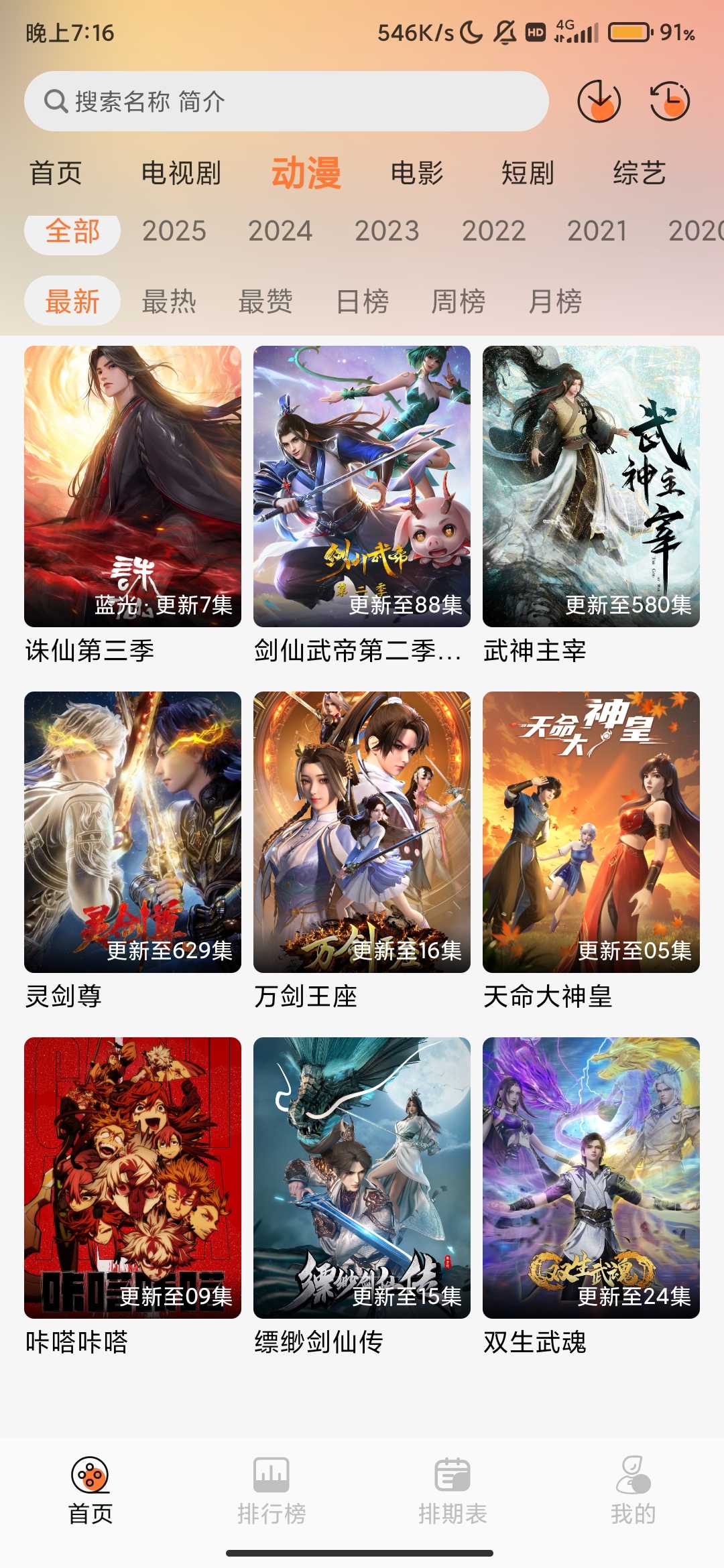Viewport: 724px width, 1568px height.
Task: Go to the 短剧 top tab
Action: click(x=528, y=173)
